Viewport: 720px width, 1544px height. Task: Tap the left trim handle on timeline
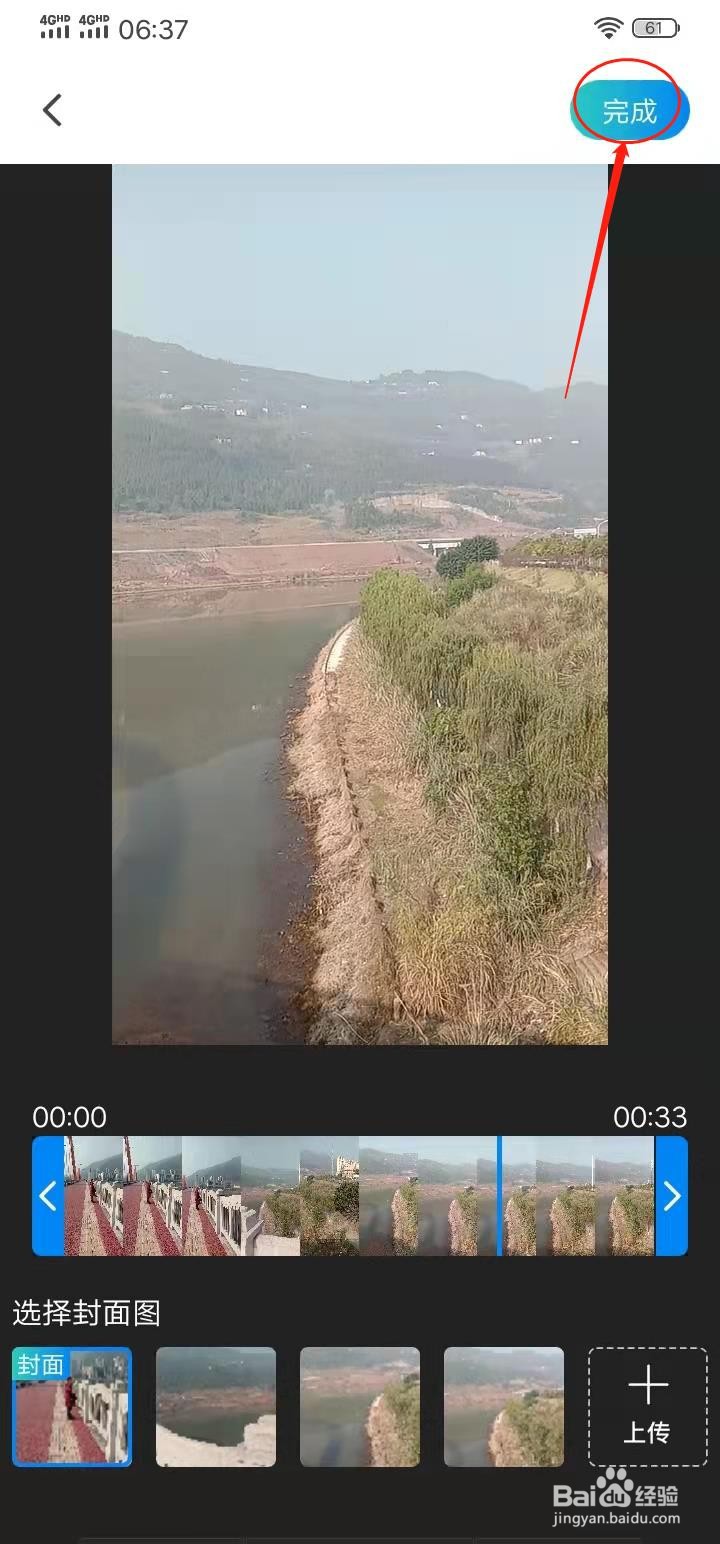pos(48,1196)
